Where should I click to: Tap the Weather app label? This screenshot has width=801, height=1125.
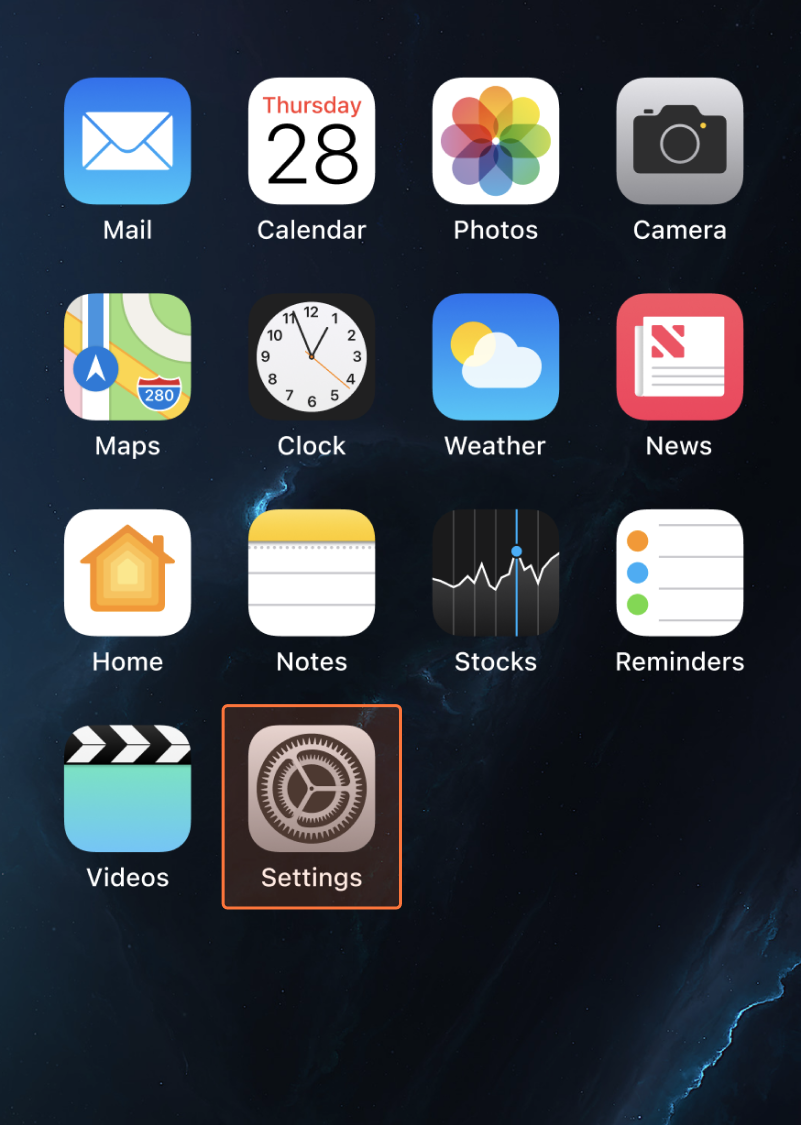495,445
